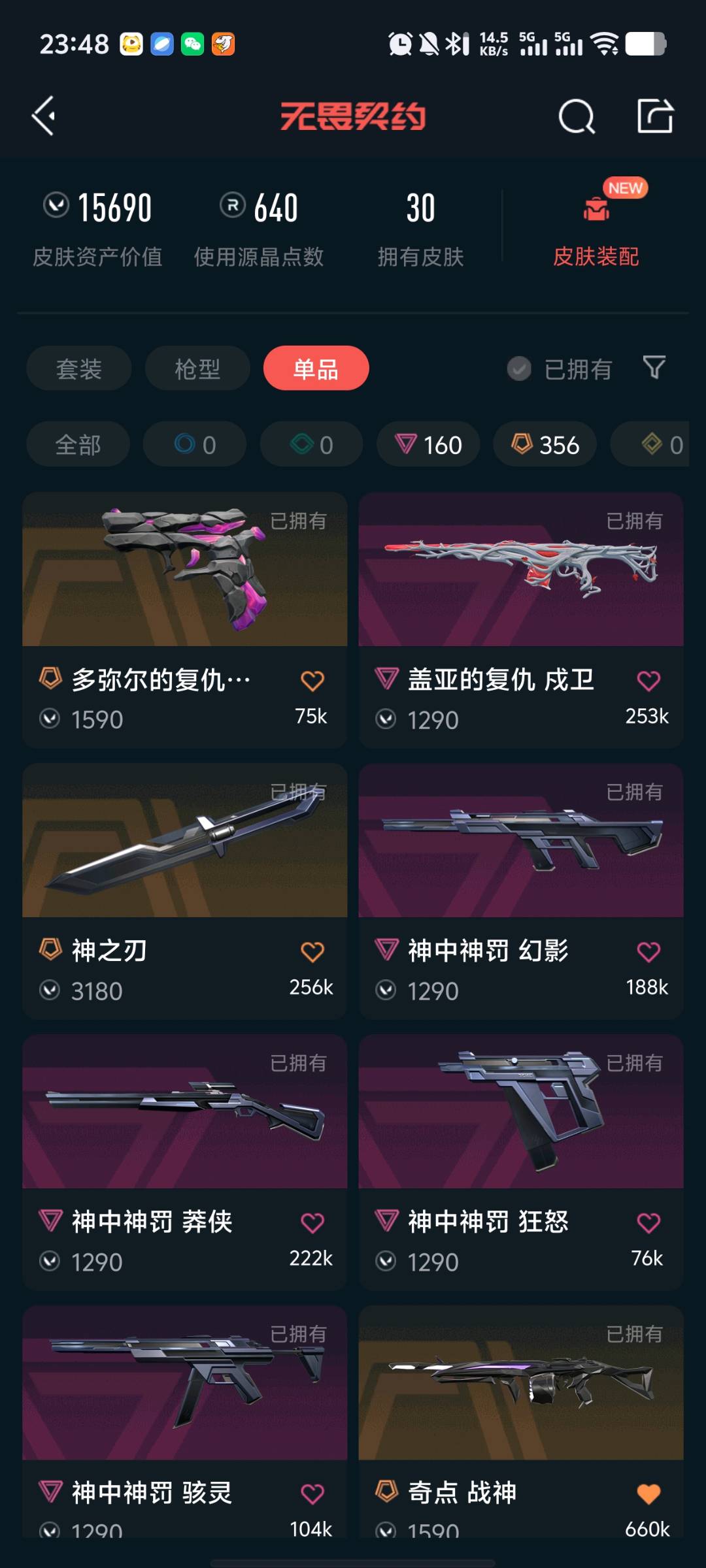Viewport: 706px width, 1568px height.
Task: Switch to the 枪型 tab
Action: click(197, 368)
